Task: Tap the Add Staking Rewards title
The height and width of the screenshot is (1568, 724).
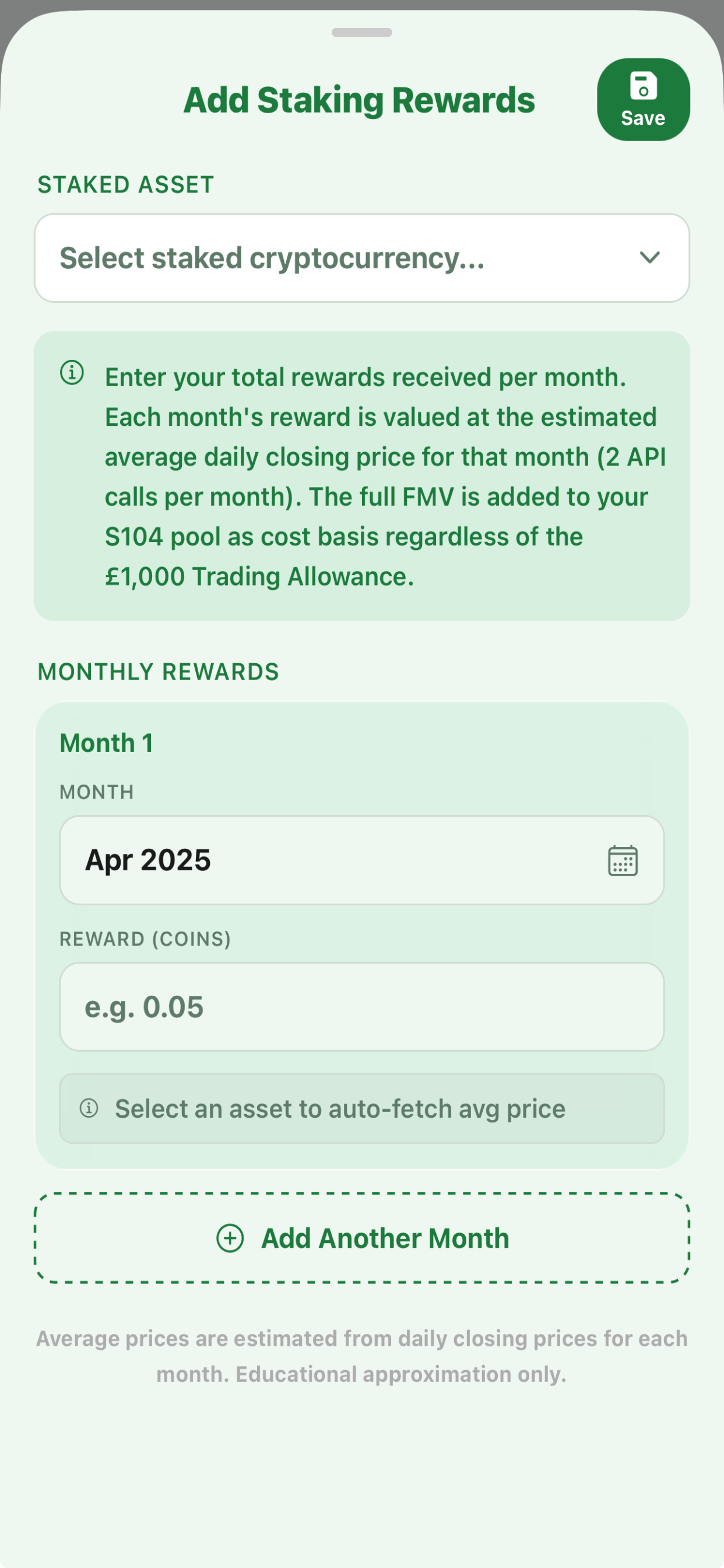Action: (x=359, y=99)
